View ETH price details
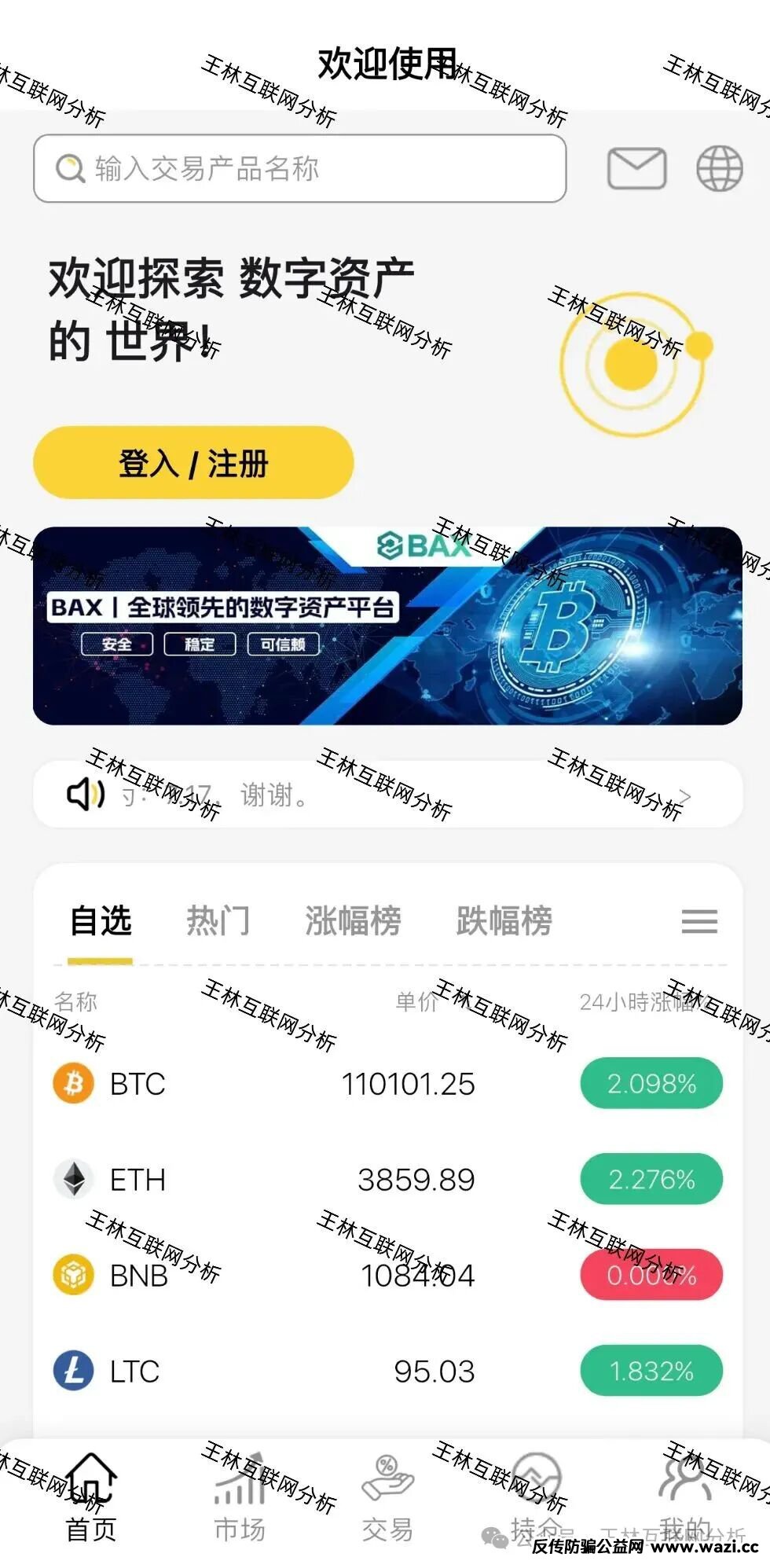The height and width of the screenshot is (1568, 770). (x=387, y=1180)
